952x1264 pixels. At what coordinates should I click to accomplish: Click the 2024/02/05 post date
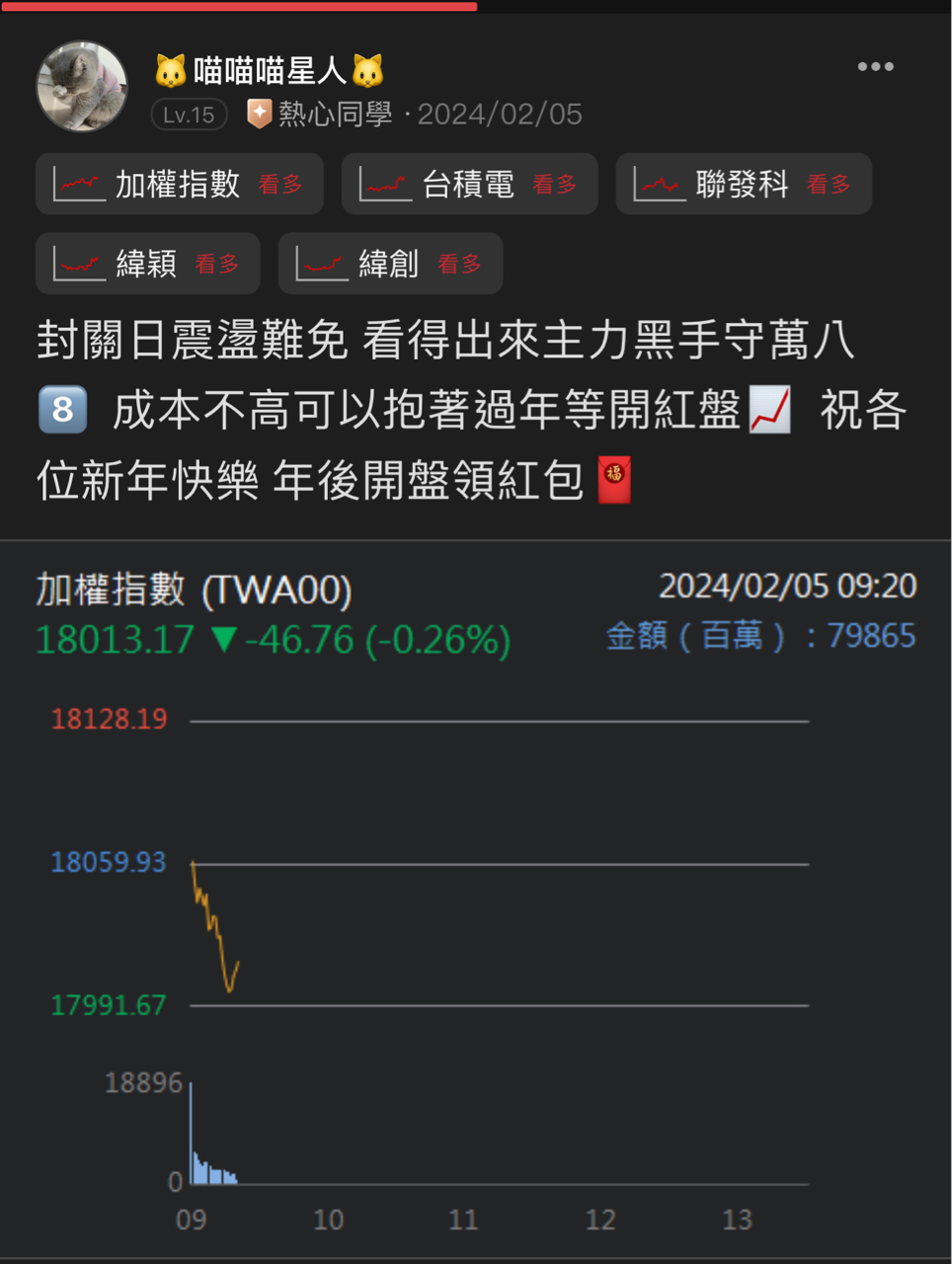pos(499,114)
